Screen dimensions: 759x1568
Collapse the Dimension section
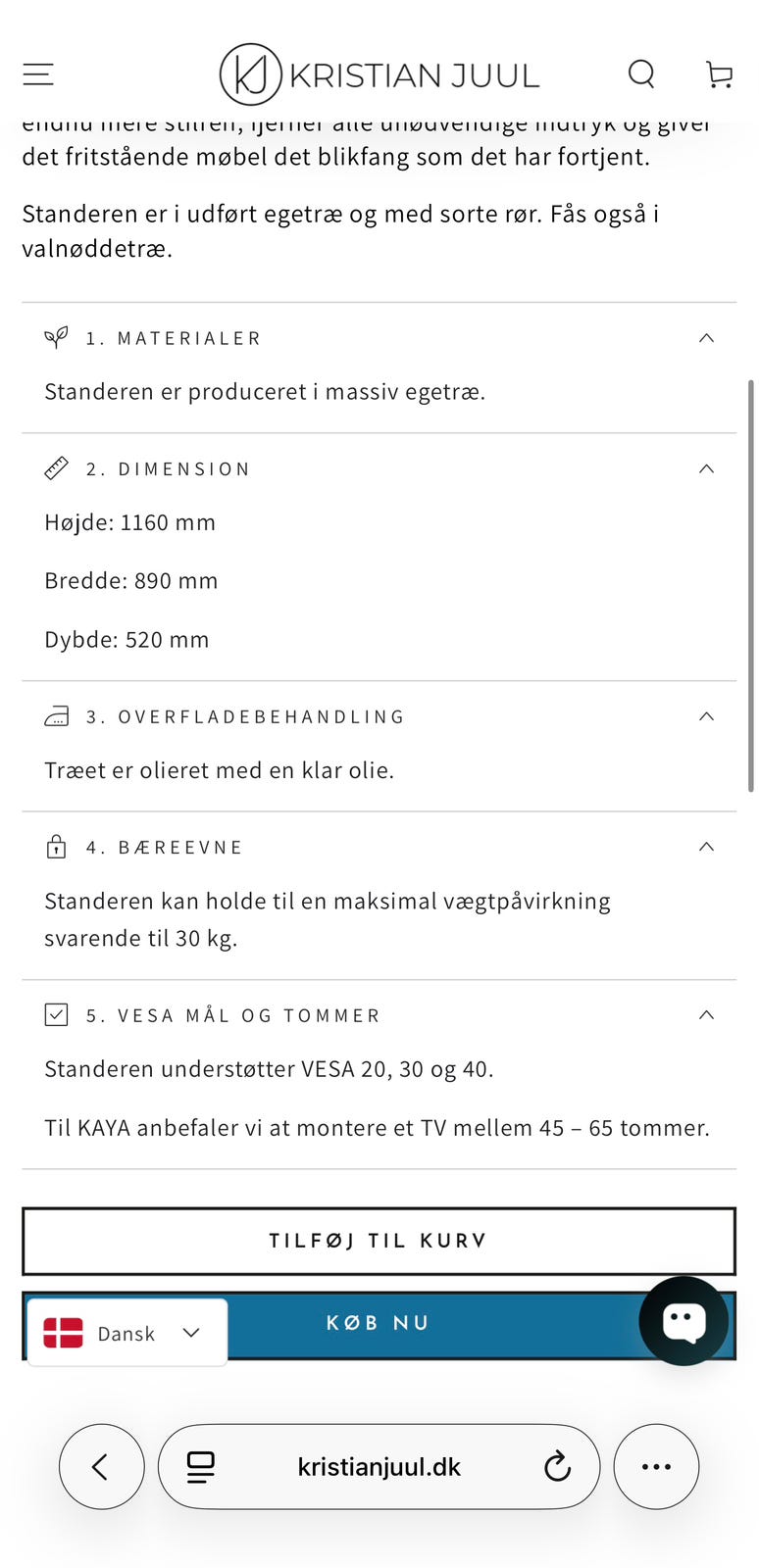click(706, 468)
